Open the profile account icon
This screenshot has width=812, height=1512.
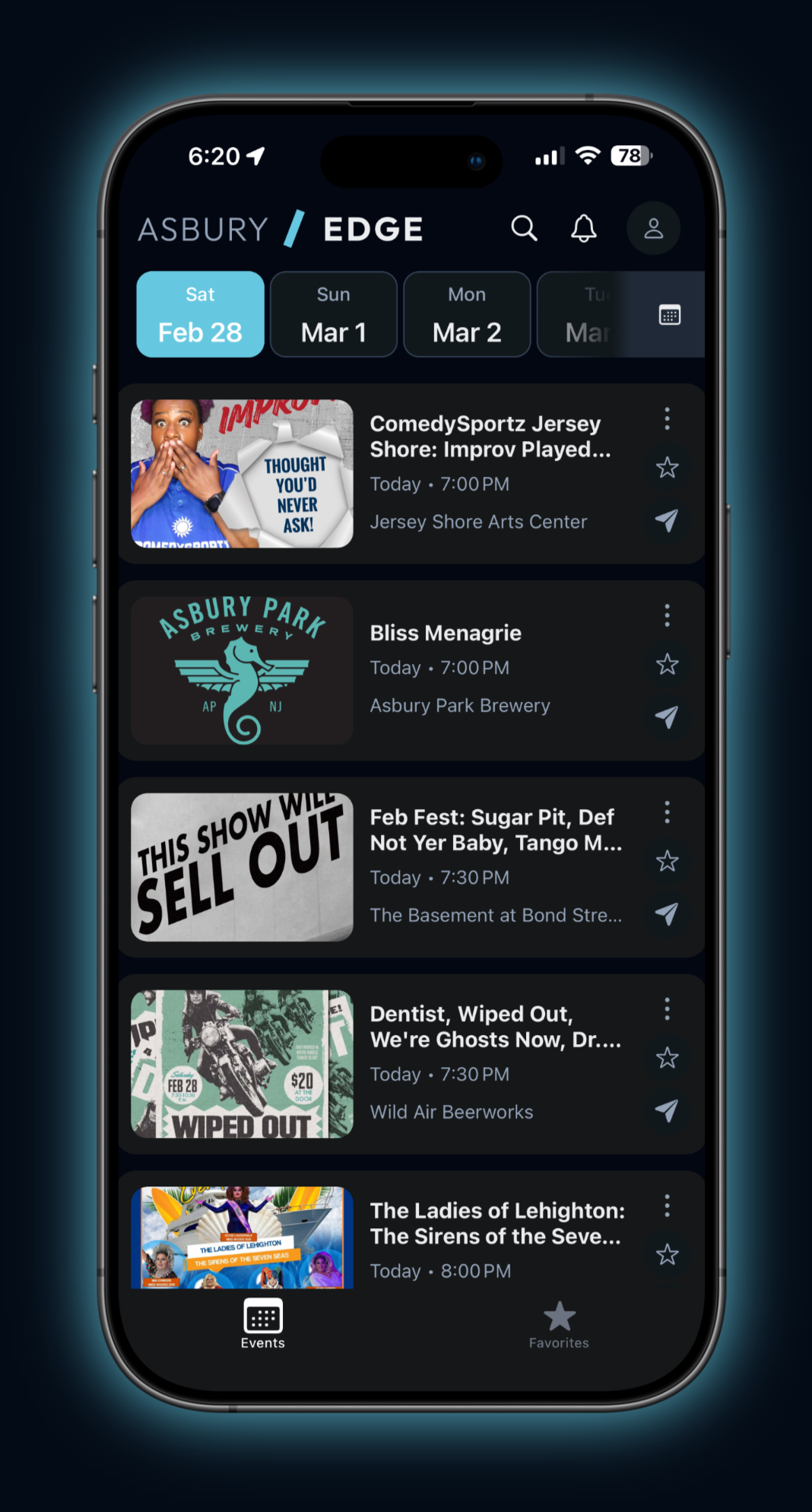coord(653,228)
